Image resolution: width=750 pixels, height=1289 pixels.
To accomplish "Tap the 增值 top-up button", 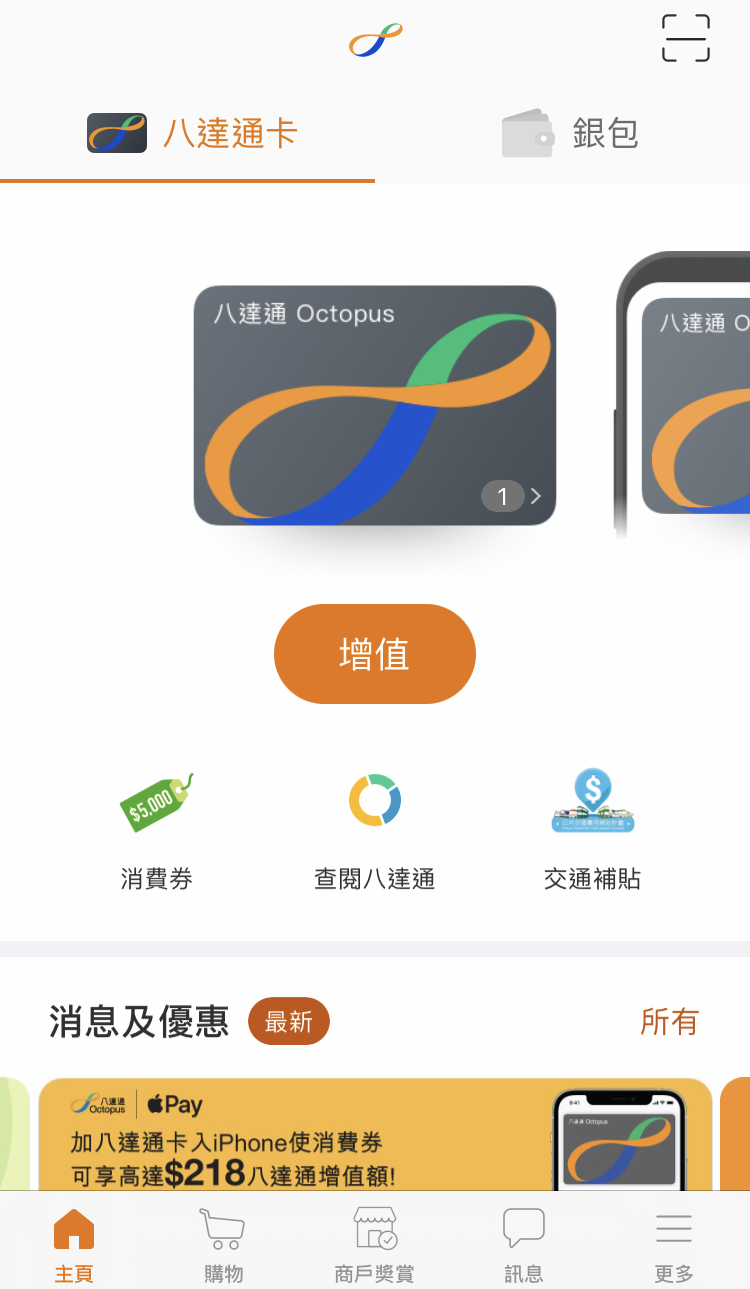I will [x=374, y=654].
